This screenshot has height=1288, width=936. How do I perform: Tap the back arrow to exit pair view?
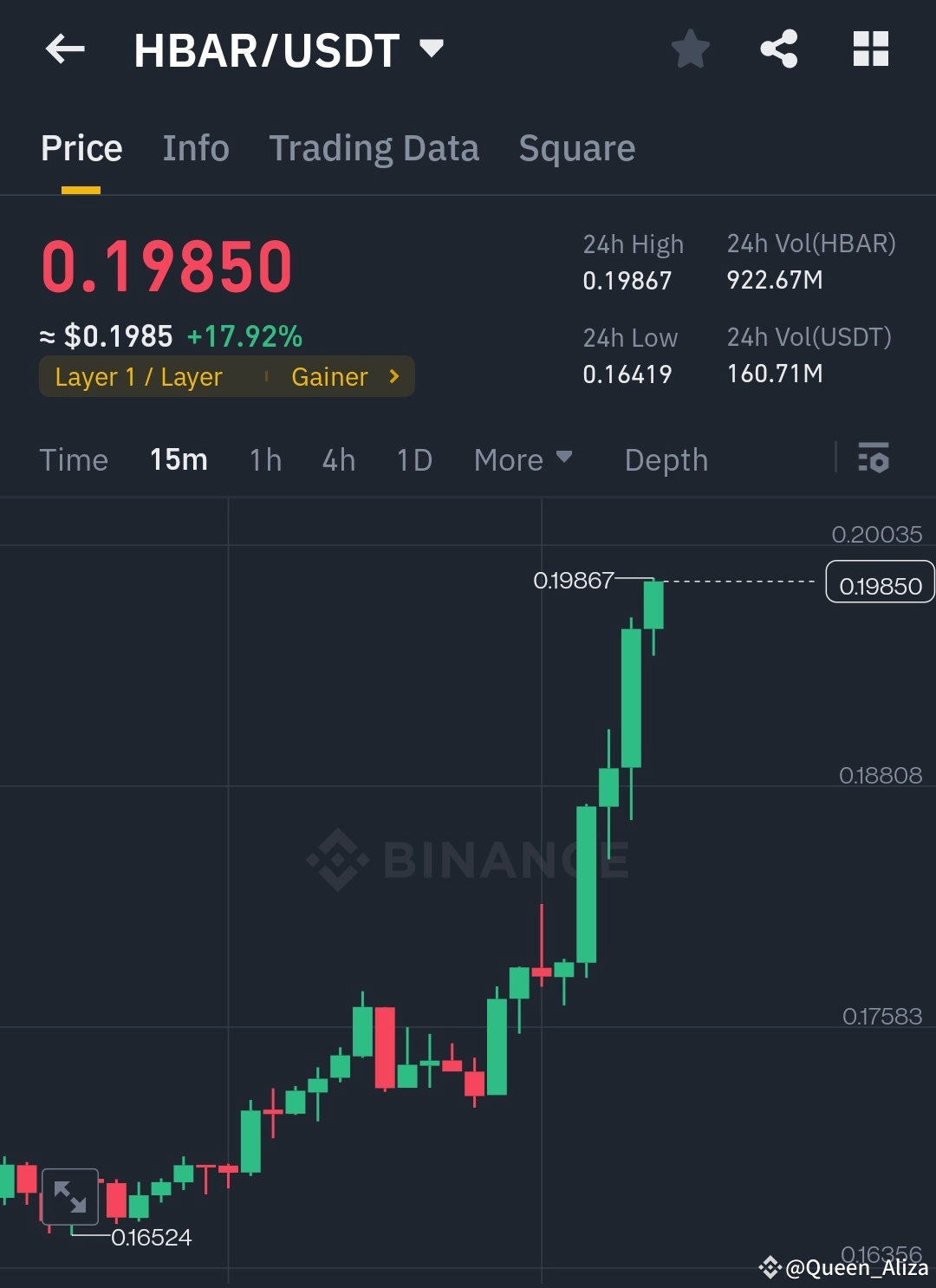tap(63, 49)
